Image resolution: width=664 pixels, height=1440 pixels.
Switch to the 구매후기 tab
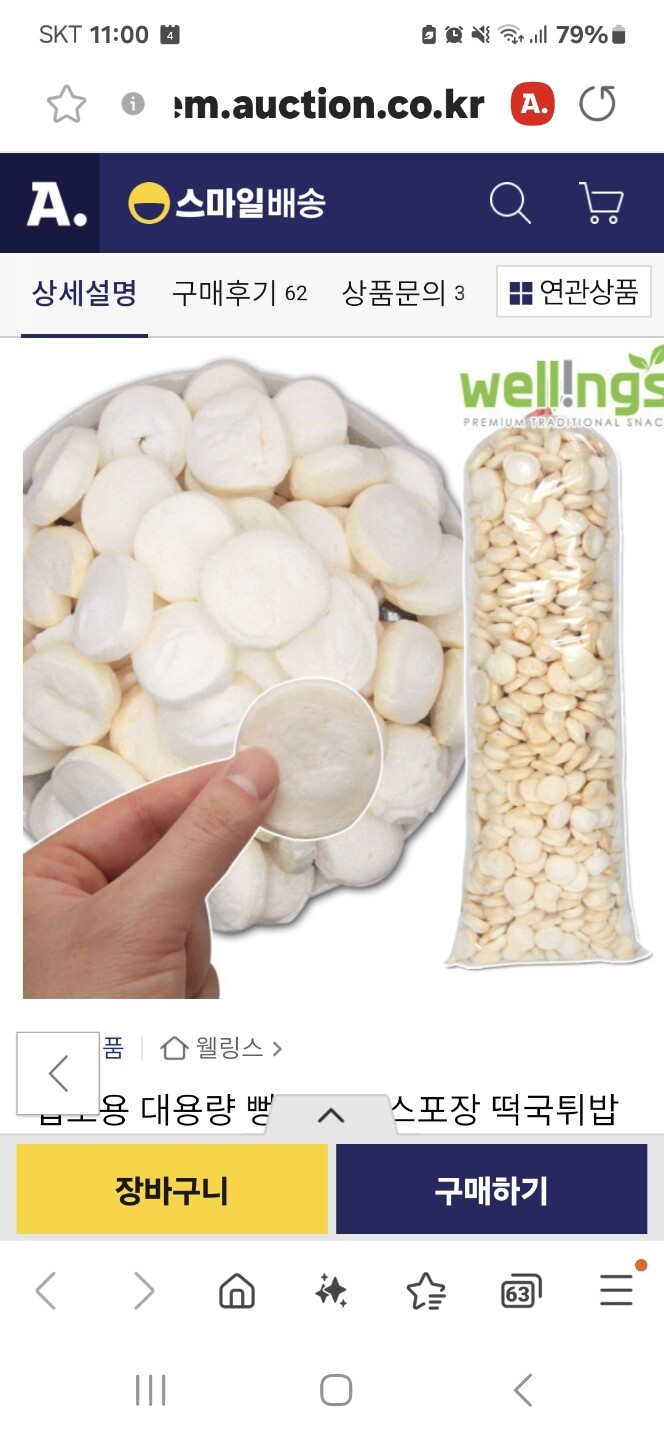(x=239, y=293)
